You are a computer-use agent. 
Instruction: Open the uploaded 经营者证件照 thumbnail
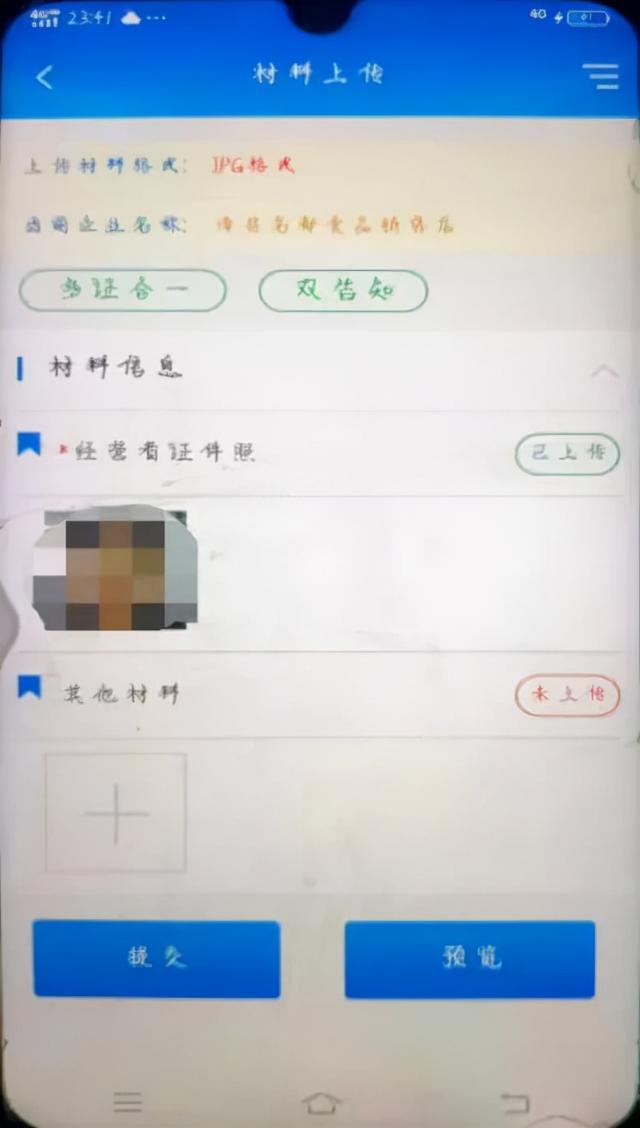click(115, 568)
